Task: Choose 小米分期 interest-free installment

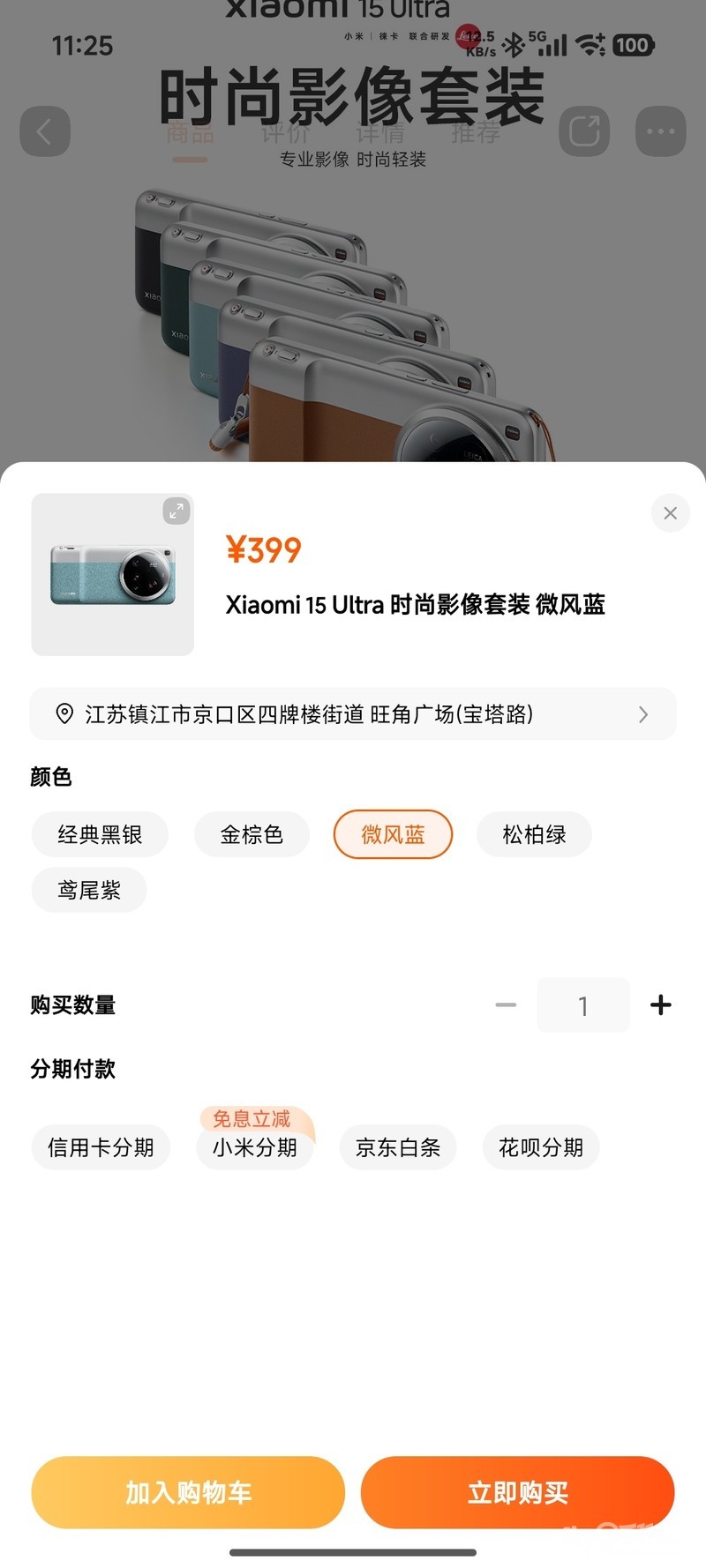Action: click(255, 1147)
